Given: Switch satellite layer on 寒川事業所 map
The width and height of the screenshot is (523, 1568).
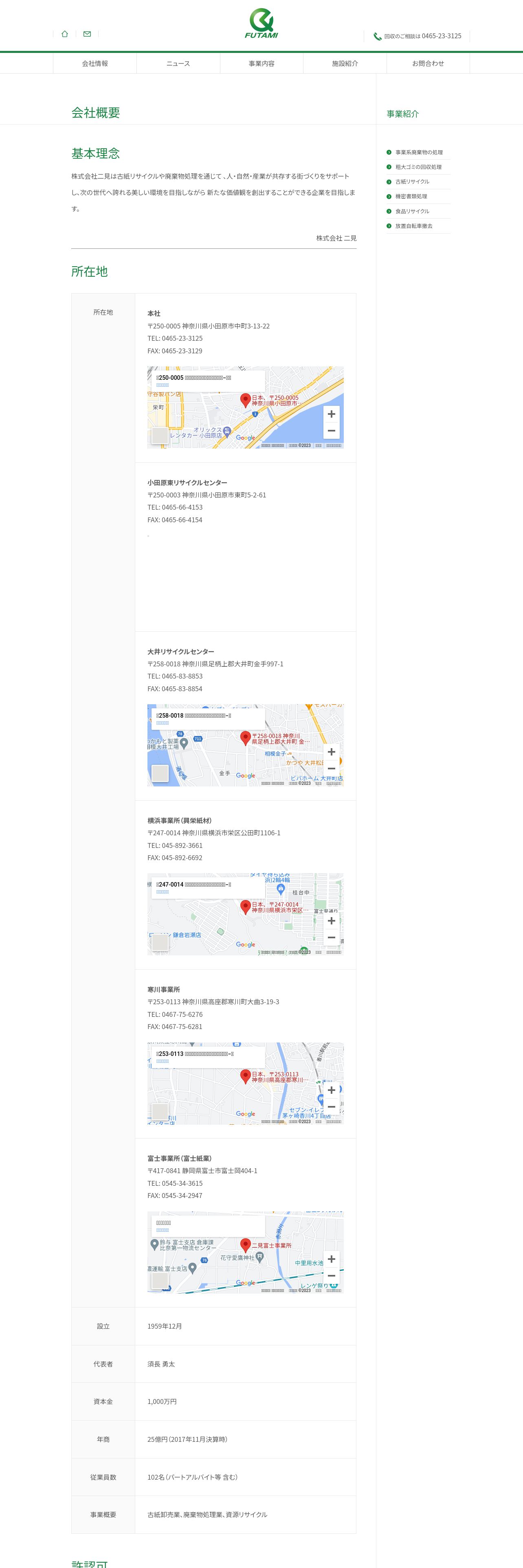Looking at the screenshot, I should 160,1111.
